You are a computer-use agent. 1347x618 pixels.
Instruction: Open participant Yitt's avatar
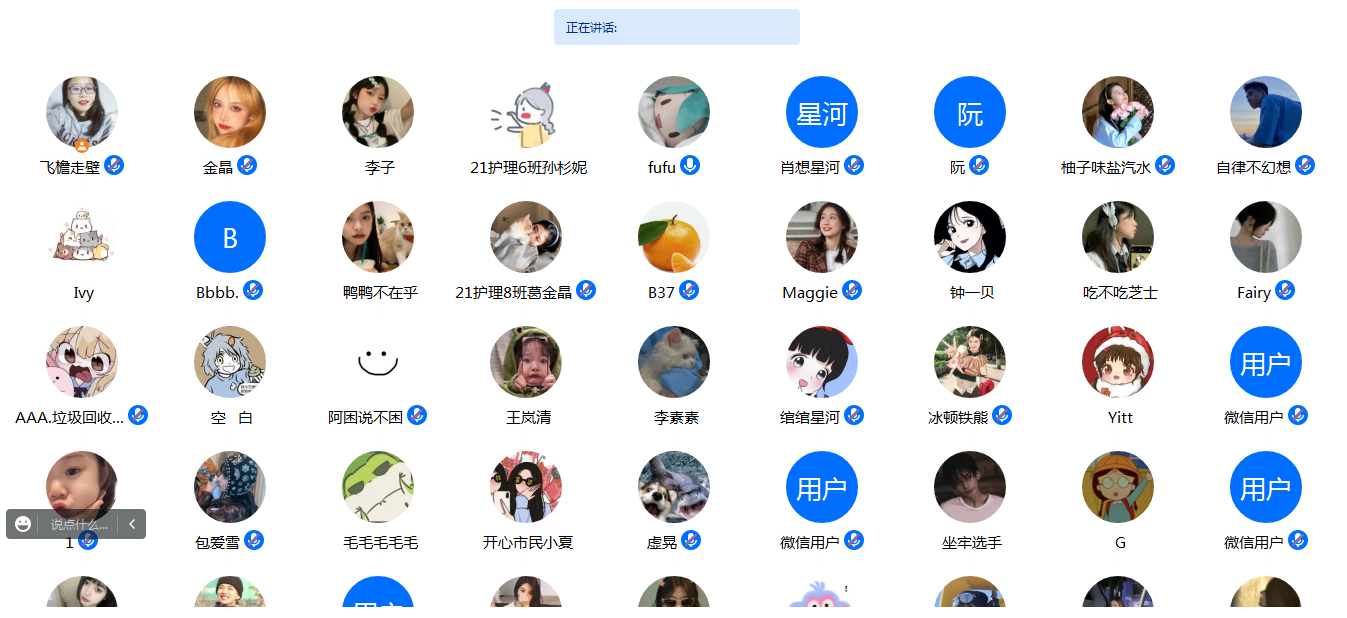(x=1118, y=362)
